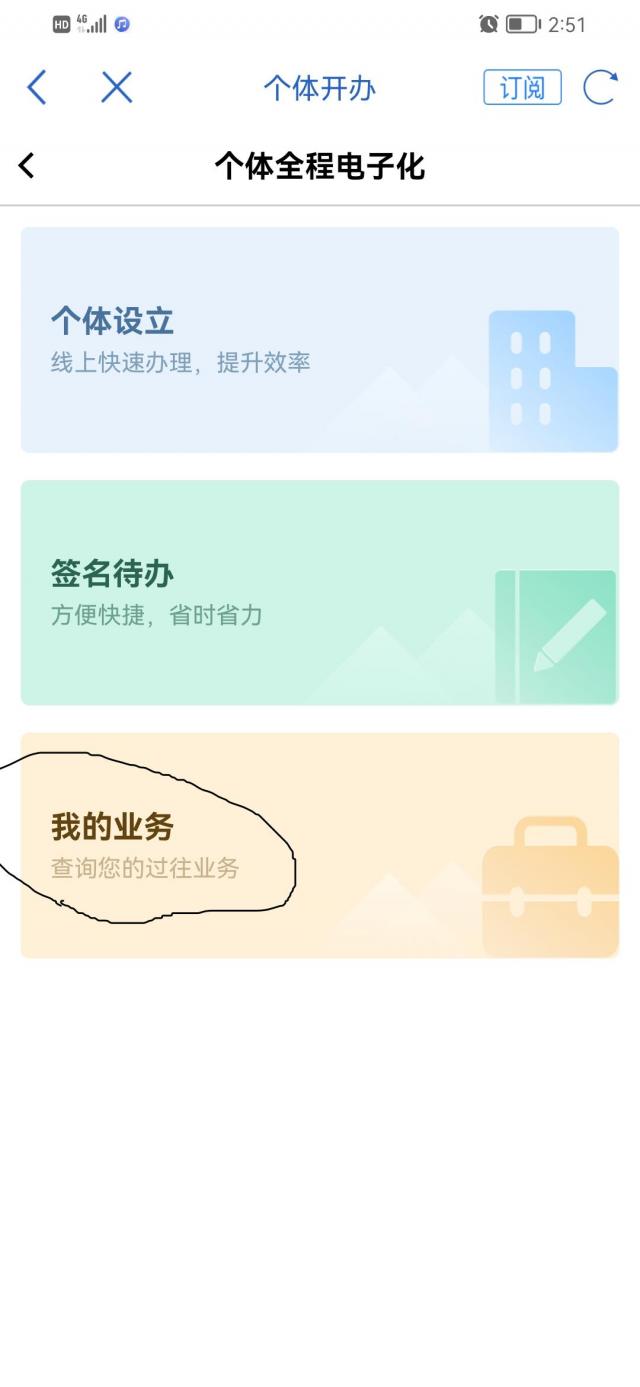
Task: Close the 个体开办 mini program
Action: click(x=117, y=88)
